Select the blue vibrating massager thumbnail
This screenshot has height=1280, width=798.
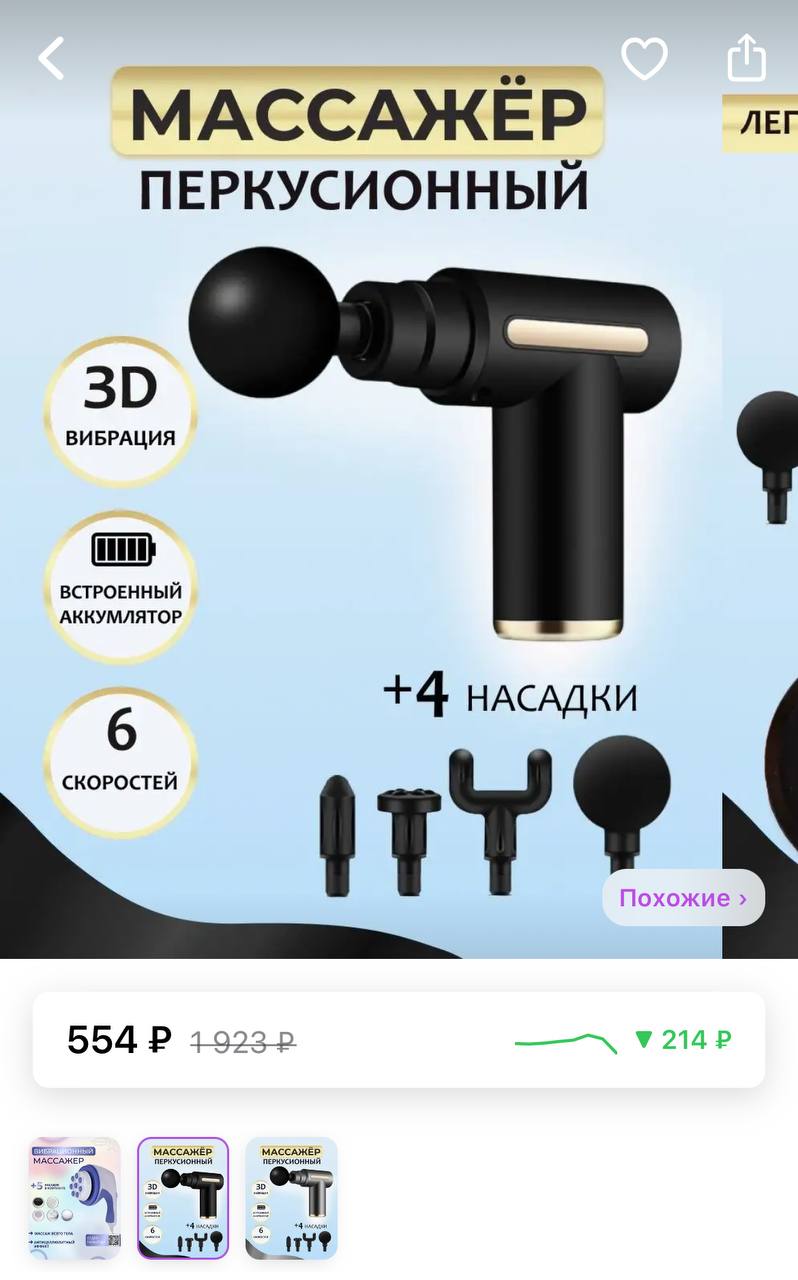75,1197
